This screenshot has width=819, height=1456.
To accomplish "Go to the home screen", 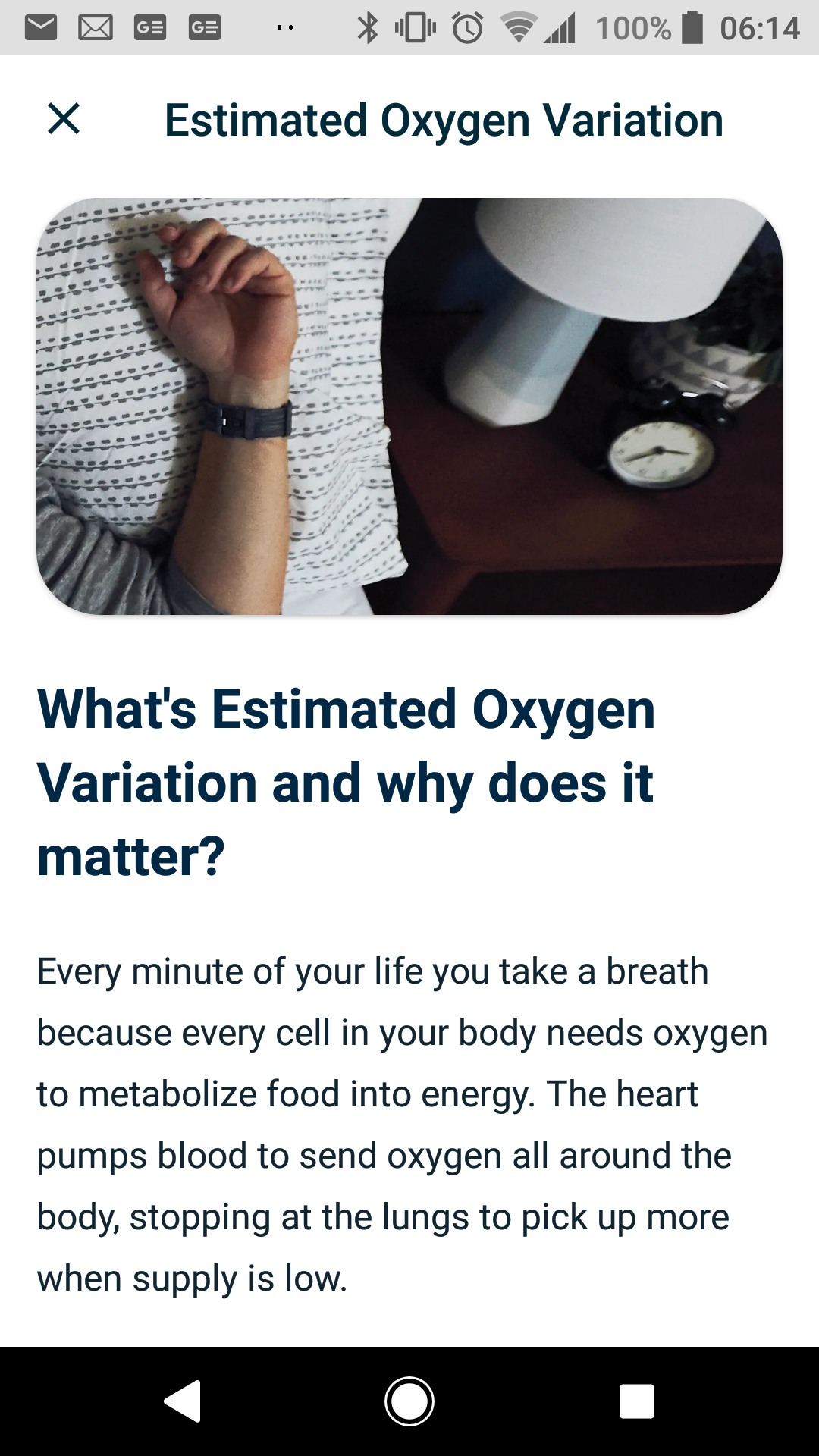I will 409,1401.
